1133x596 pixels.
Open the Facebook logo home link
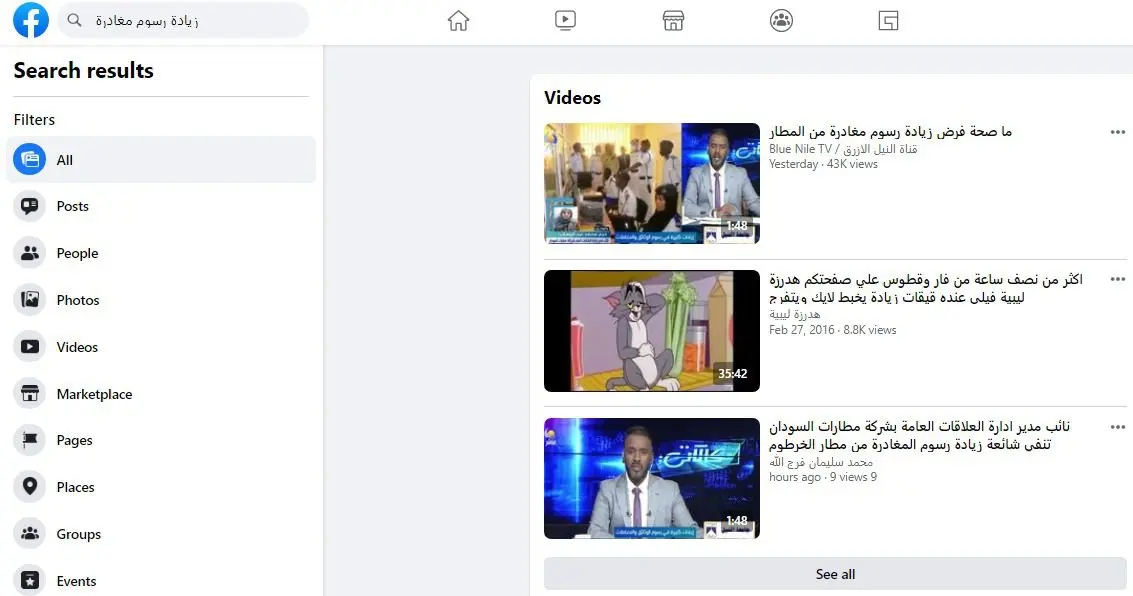pyautogui.click(x=31, y=20)
